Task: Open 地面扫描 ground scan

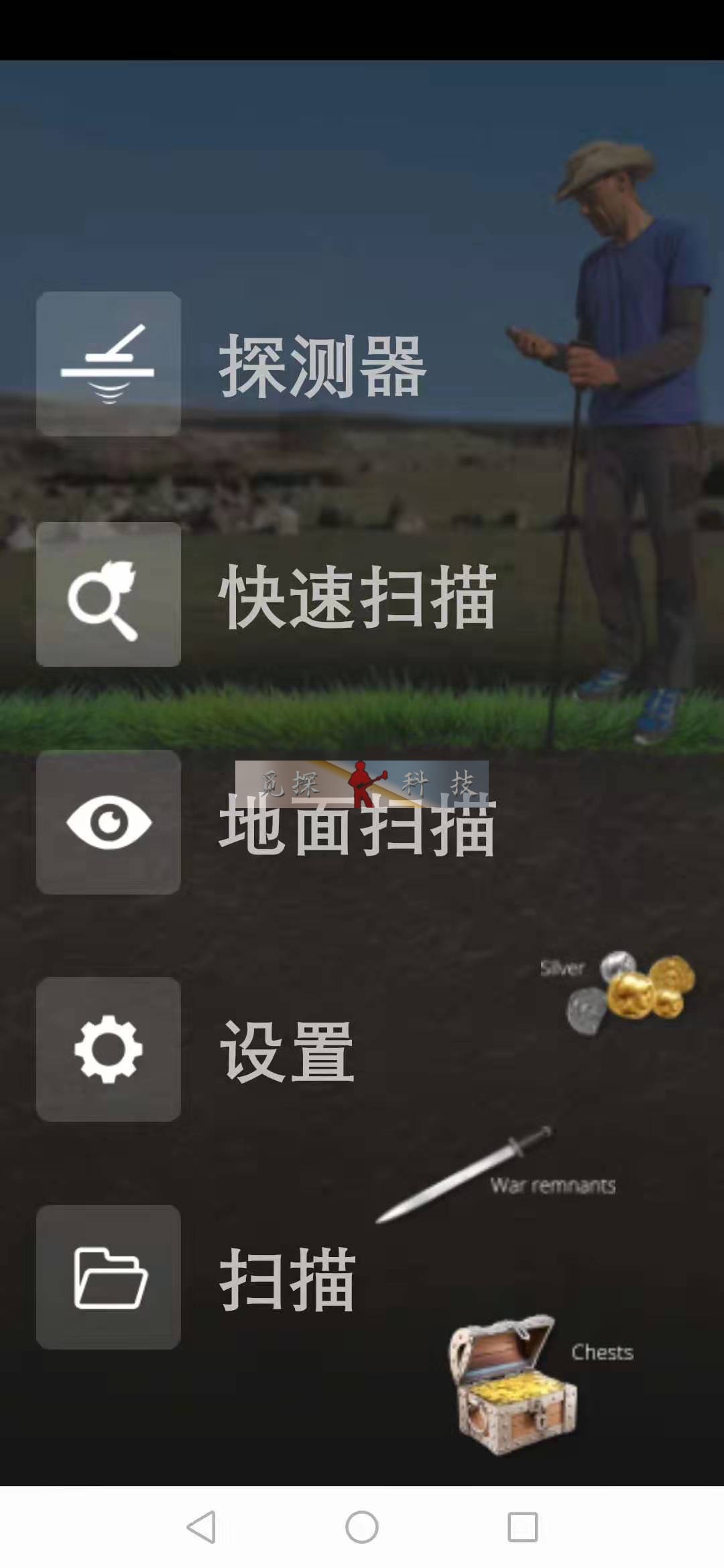Action: (109, 822)
